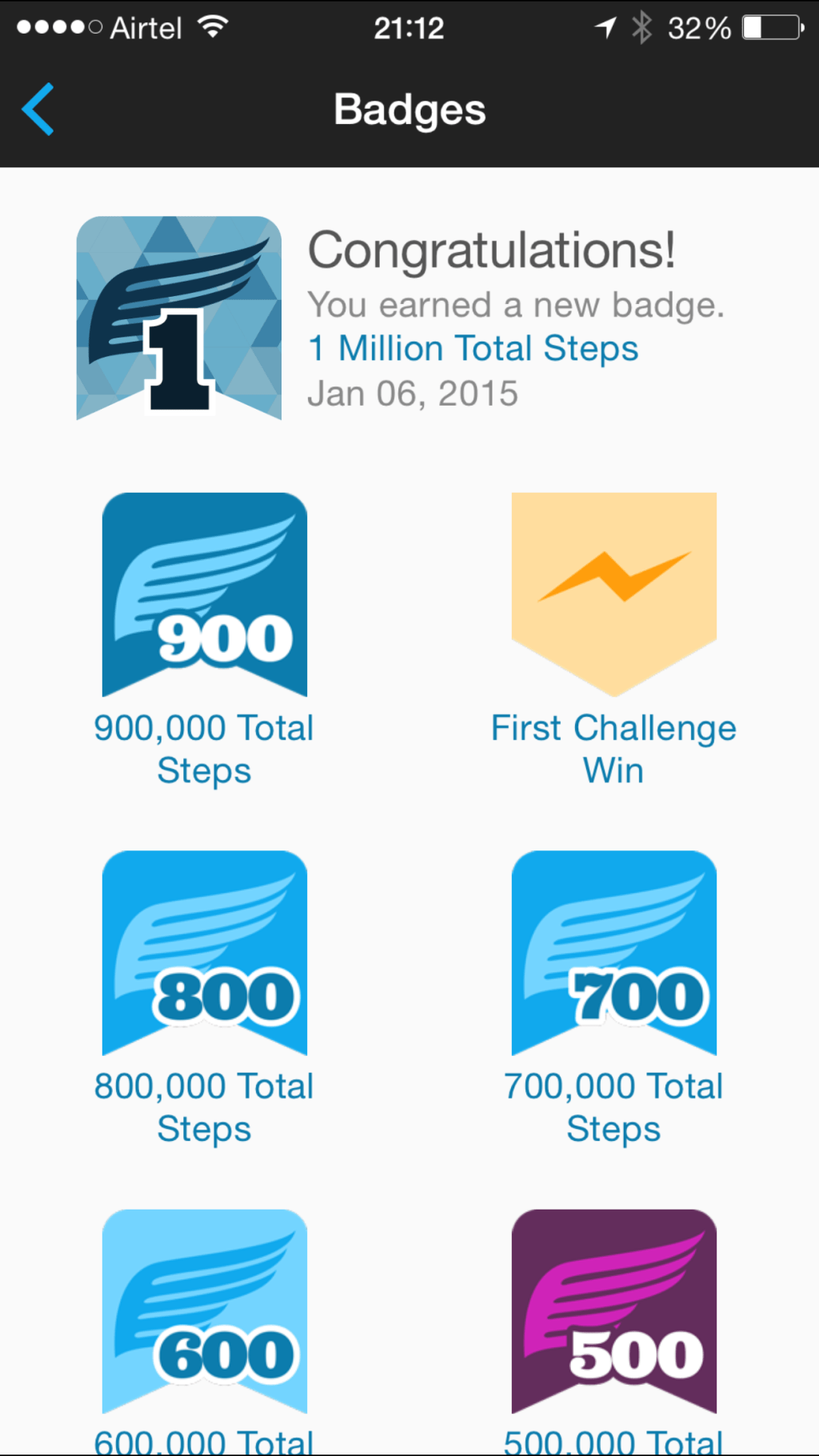The image size is (819, 1456).
Task: Tap the First Challenge Win label
Action: point(613,749)
